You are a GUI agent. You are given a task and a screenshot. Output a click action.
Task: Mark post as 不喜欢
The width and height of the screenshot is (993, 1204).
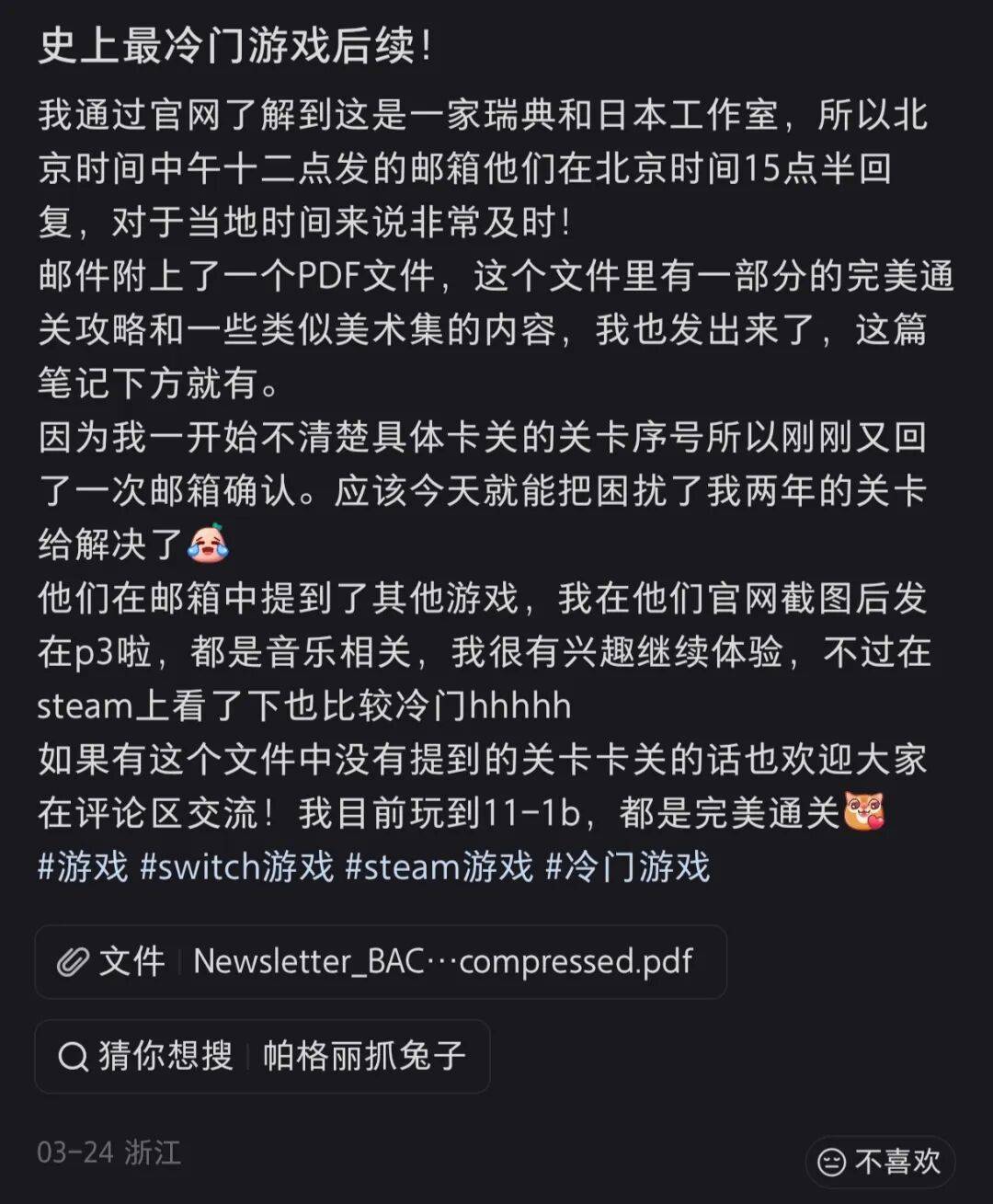point(880,1162)
